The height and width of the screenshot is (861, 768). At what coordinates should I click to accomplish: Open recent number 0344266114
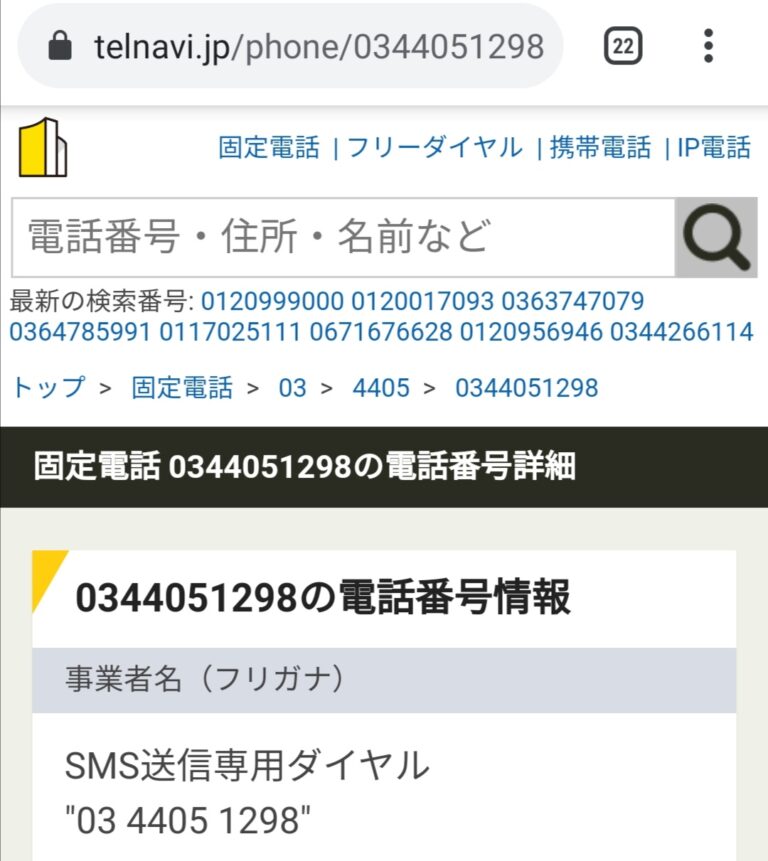tap(681, 332)
